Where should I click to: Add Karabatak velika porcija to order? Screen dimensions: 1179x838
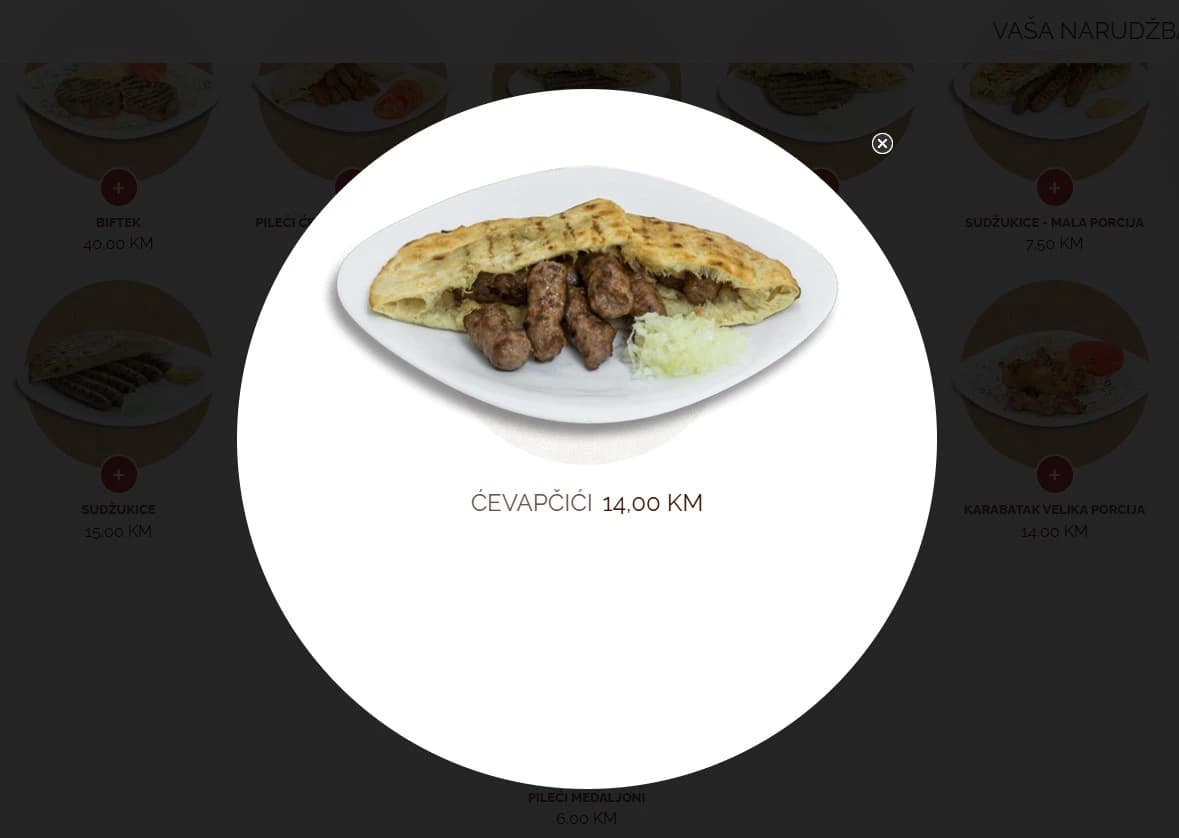1054,474
